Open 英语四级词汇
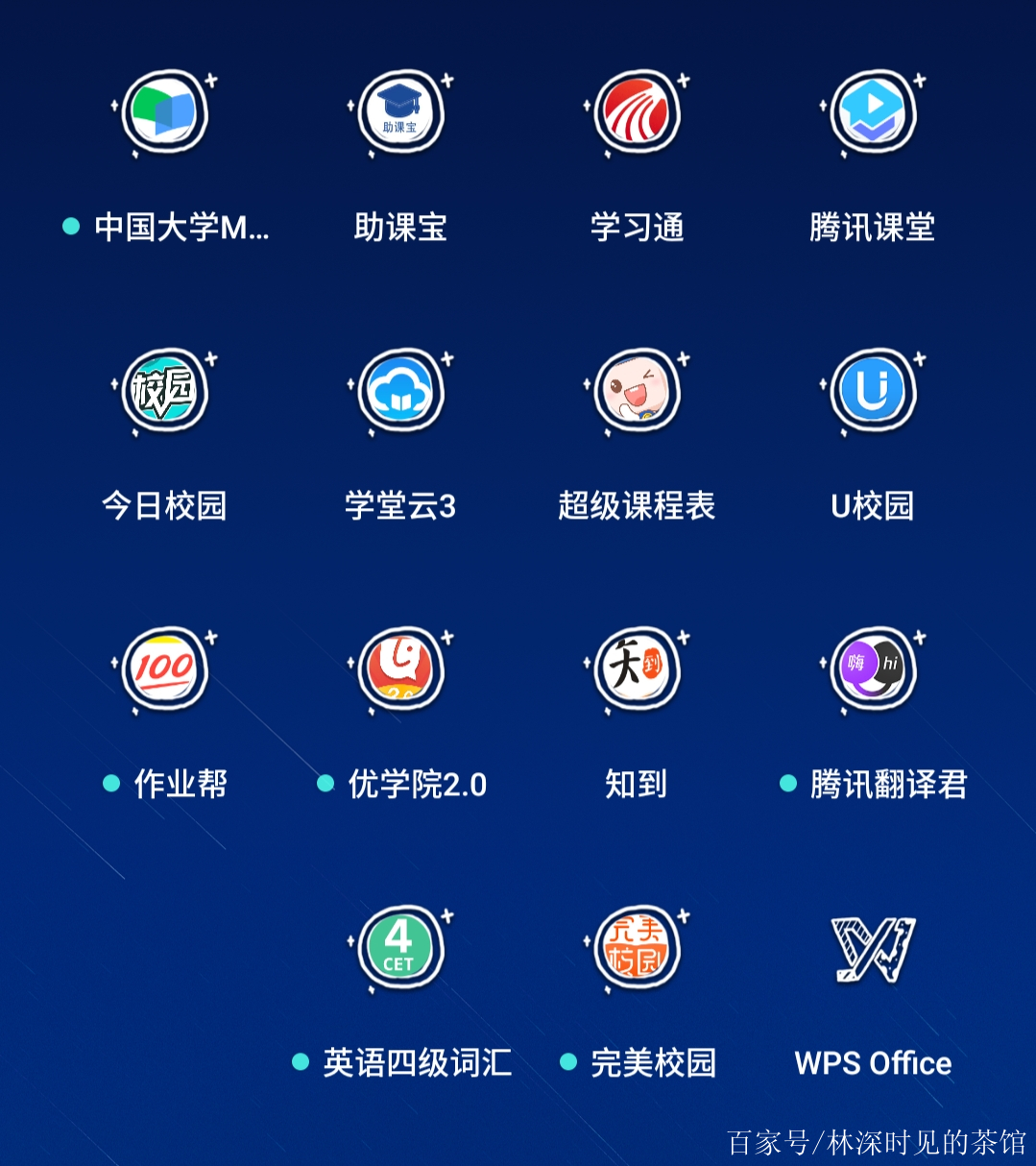Viewport: 1036px width, 1166px height. coord(400,949)
